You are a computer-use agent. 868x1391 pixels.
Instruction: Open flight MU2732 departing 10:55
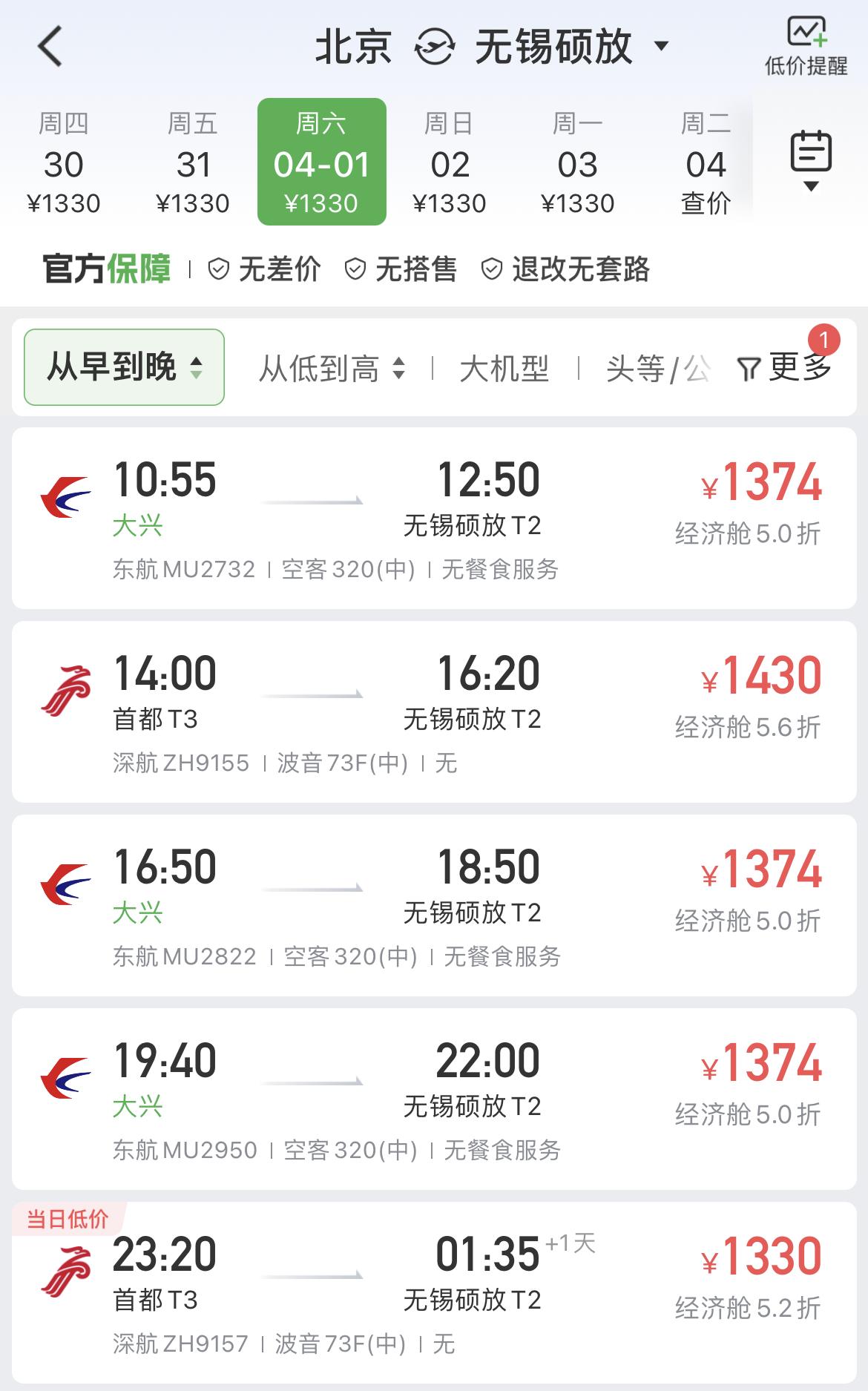point(434,518)
